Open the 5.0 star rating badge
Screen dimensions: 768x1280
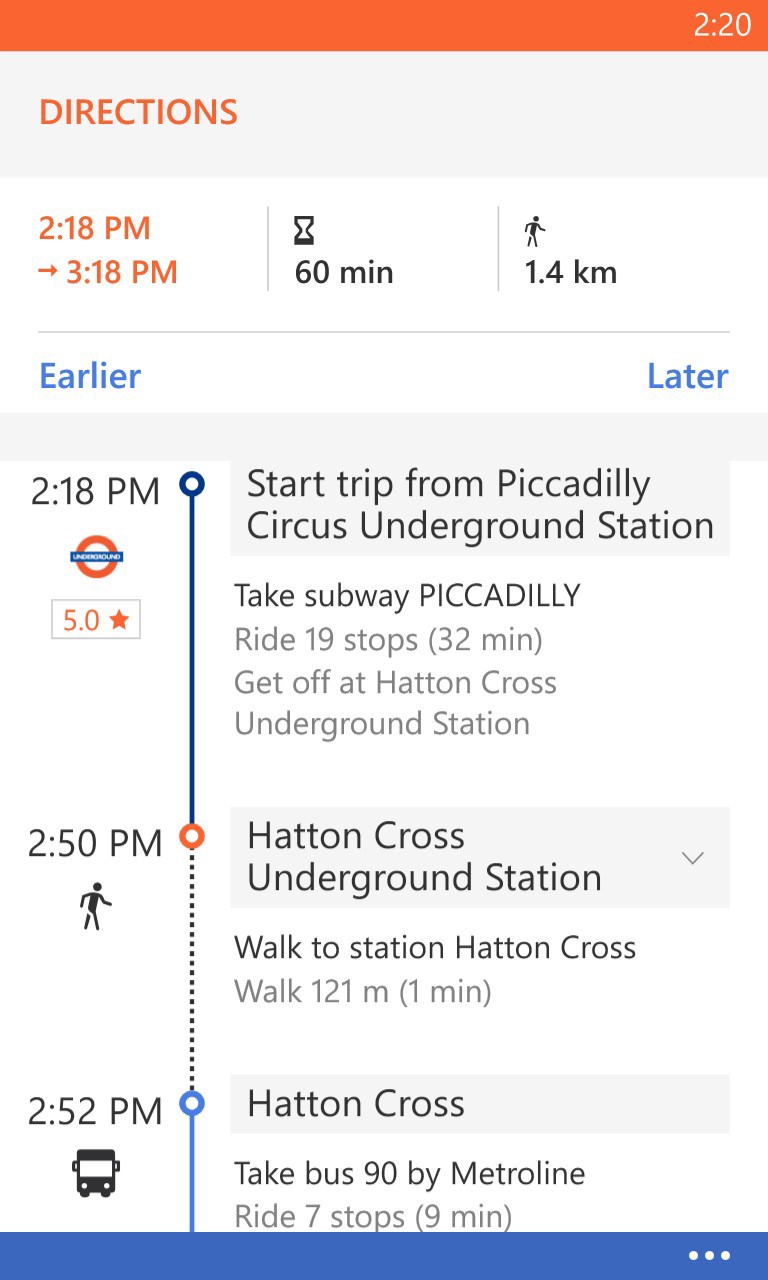(x=96, y=620)
